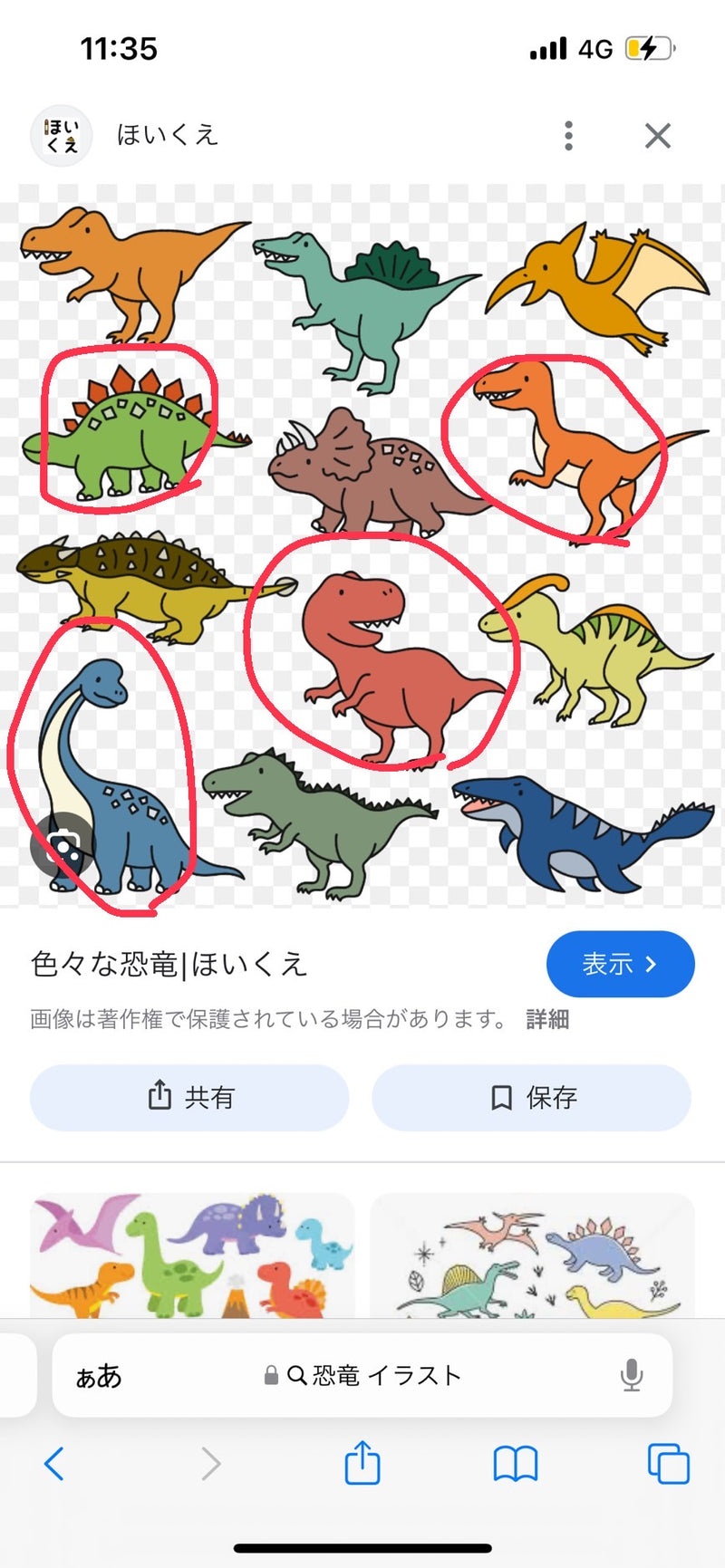Start voice search with the microphone
725x1568 pixels.
632,1376
